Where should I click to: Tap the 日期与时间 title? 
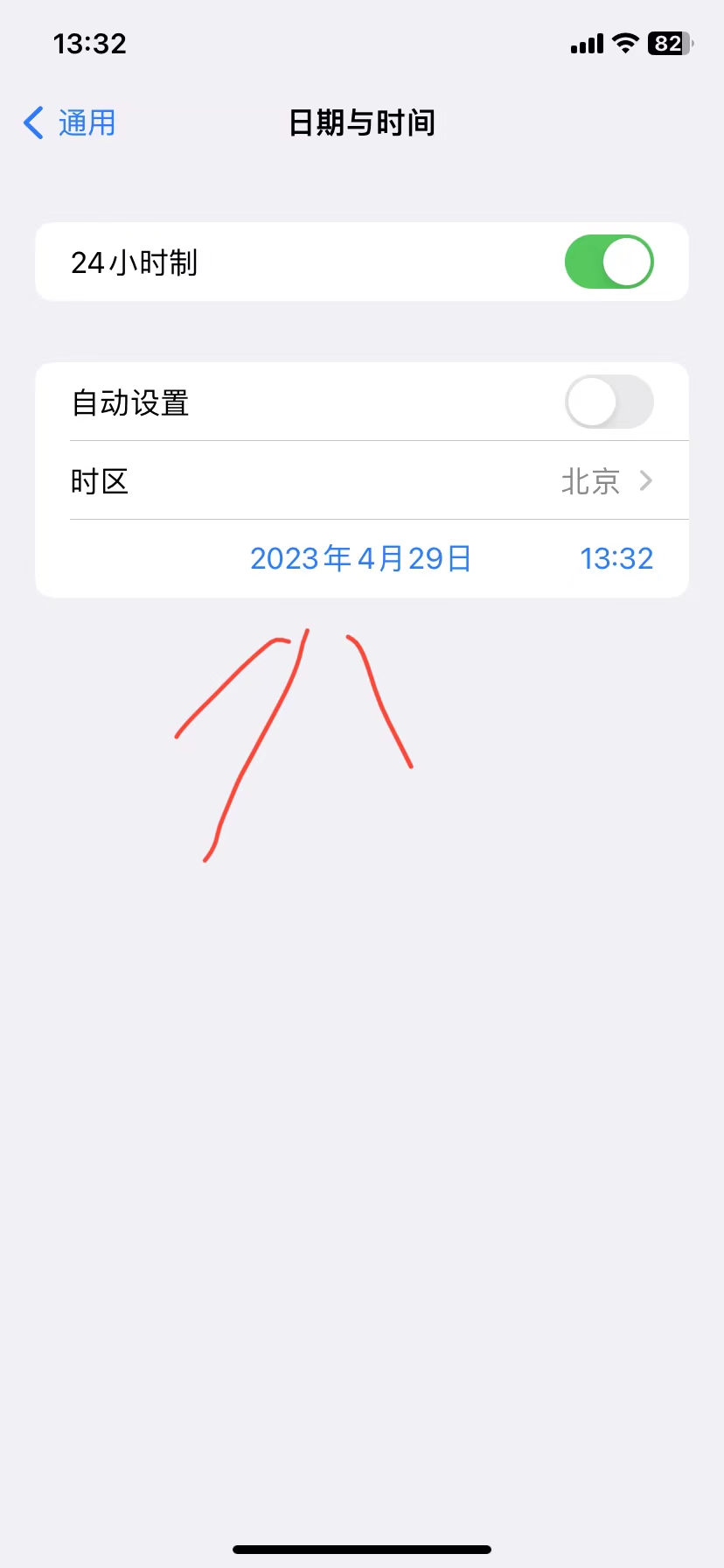click(x=362, y=123)
